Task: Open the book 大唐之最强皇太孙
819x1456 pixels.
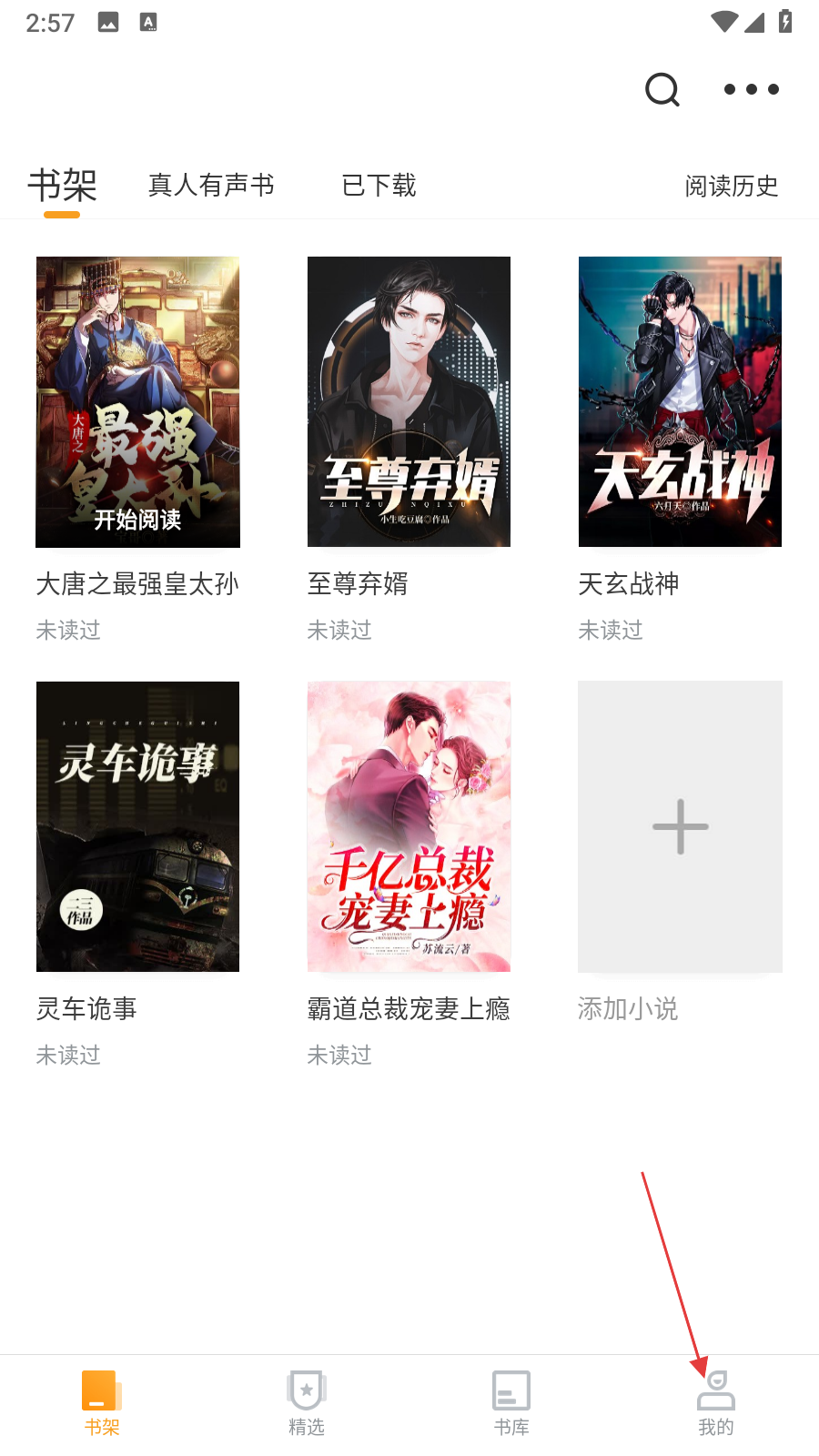Action: coord(137,401)
